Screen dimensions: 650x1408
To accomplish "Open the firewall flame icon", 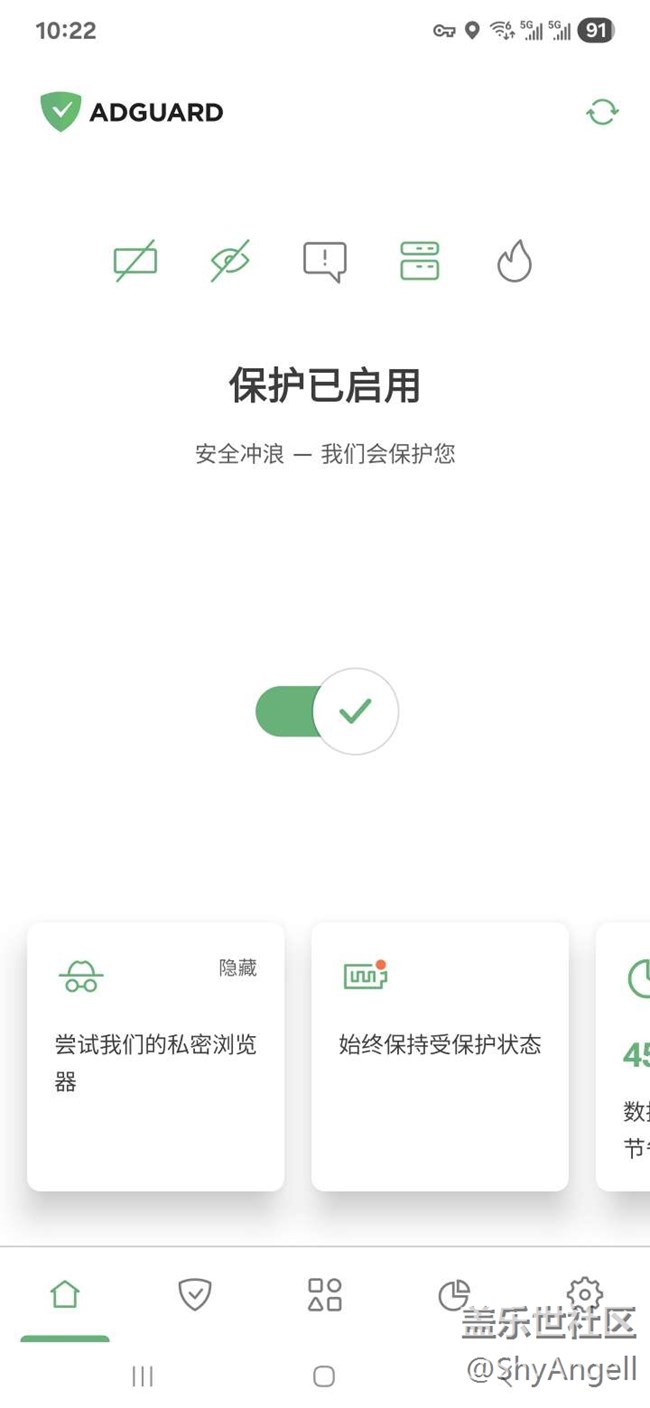I will pyautogui.click(x=514, y=262).
